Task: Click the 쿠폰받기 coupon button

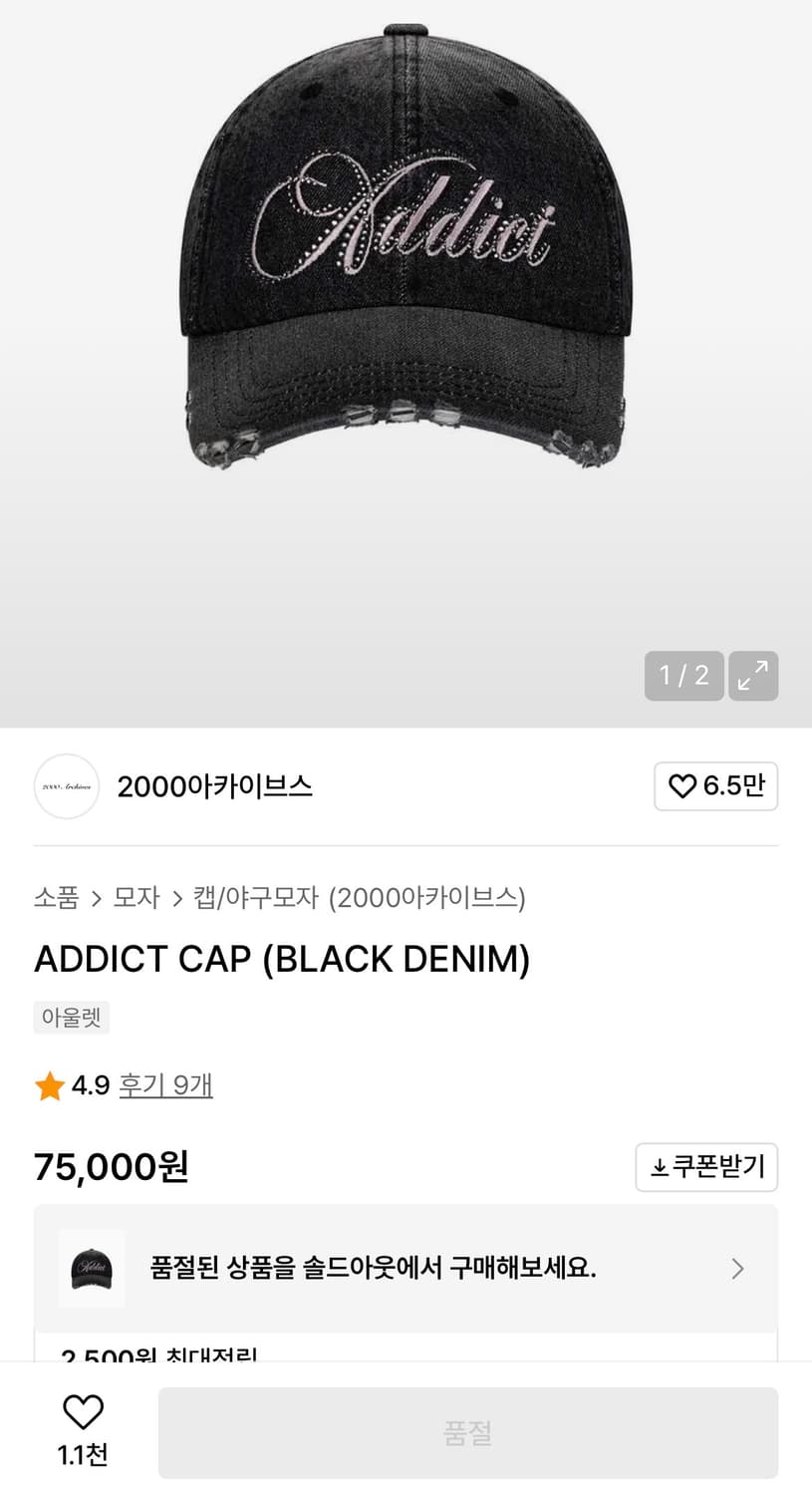Action: tap(706, 1167)
